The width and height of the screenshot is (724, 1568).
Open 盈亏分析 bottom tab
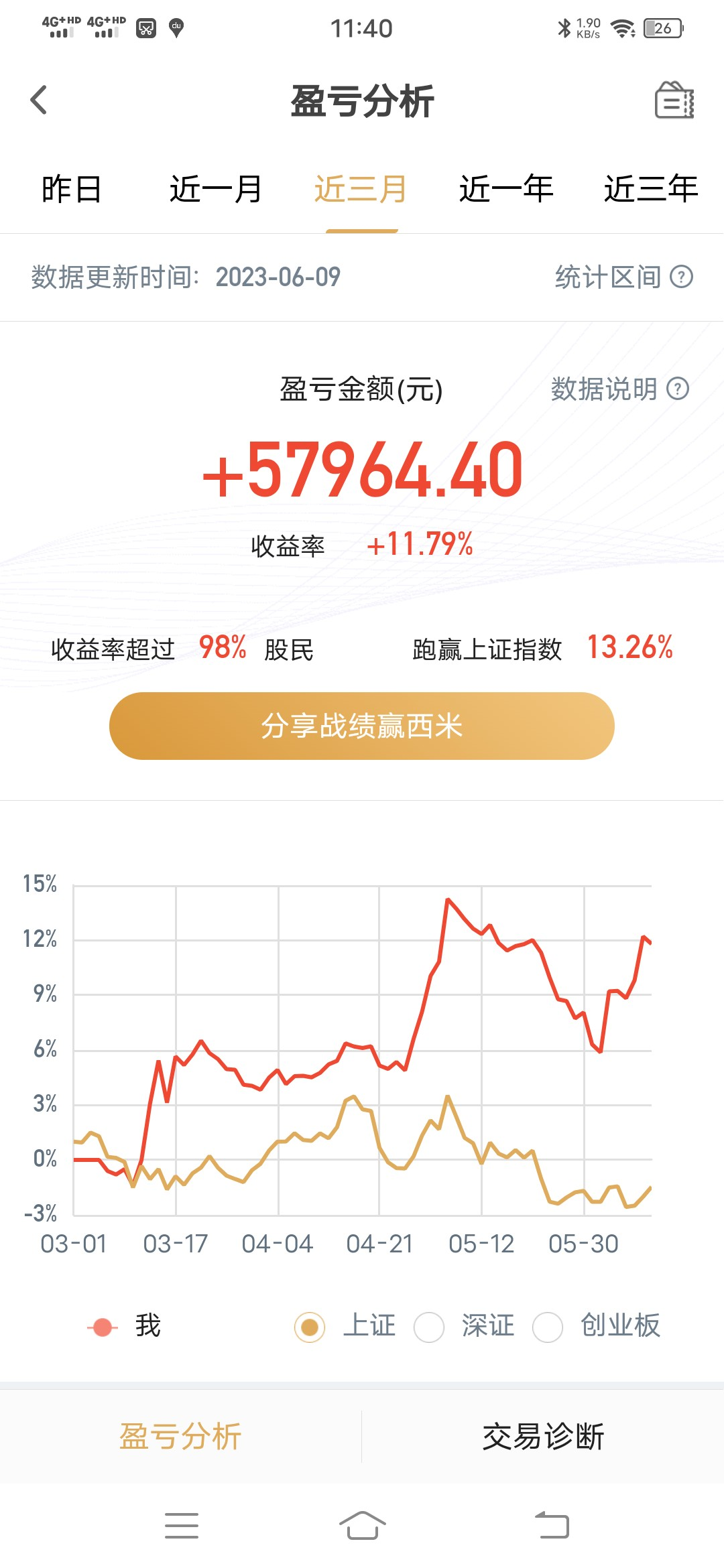(180, 1437)
